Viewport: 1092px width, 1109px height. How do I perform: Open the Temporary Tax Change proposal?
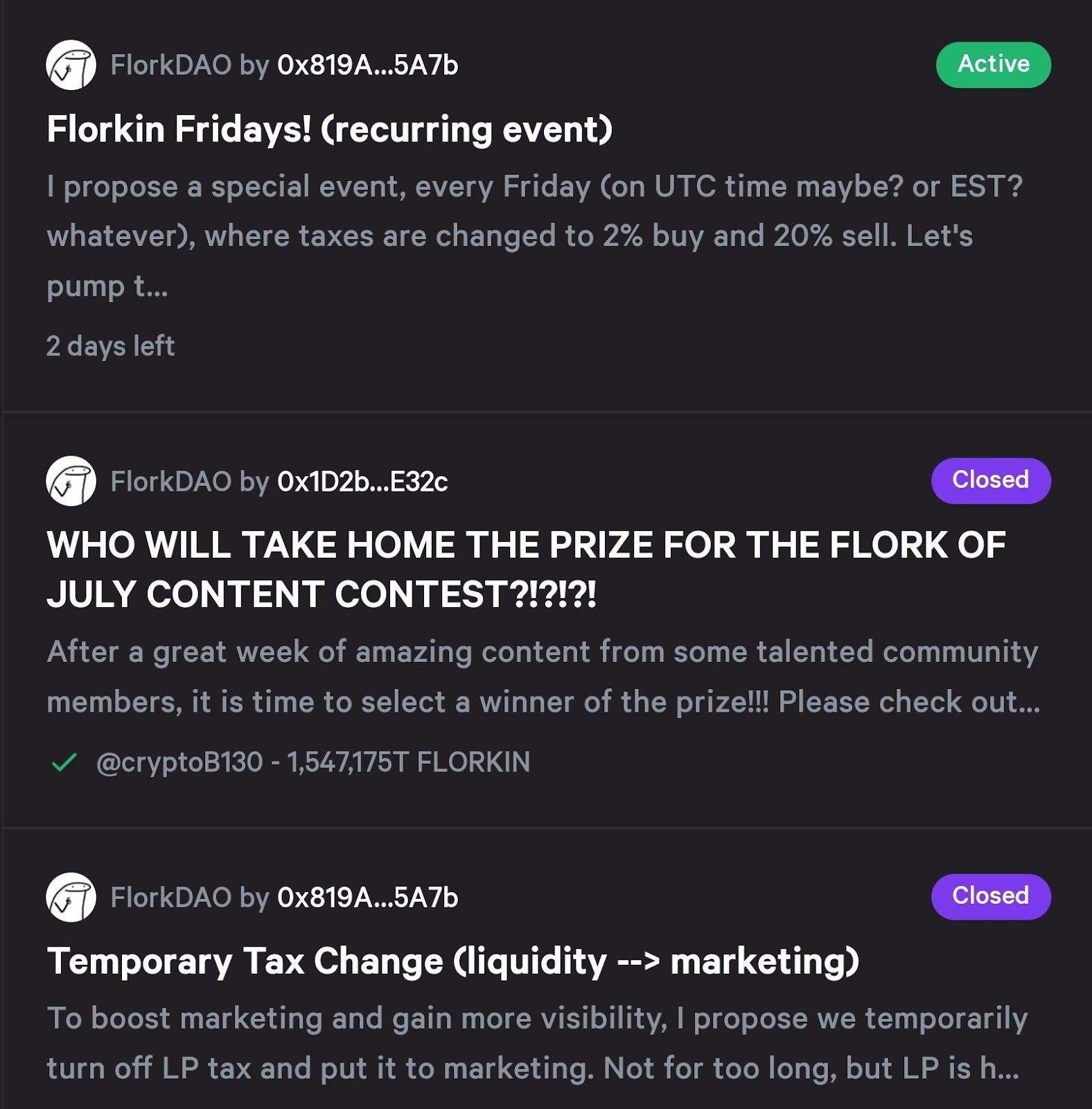pos(452,961)
